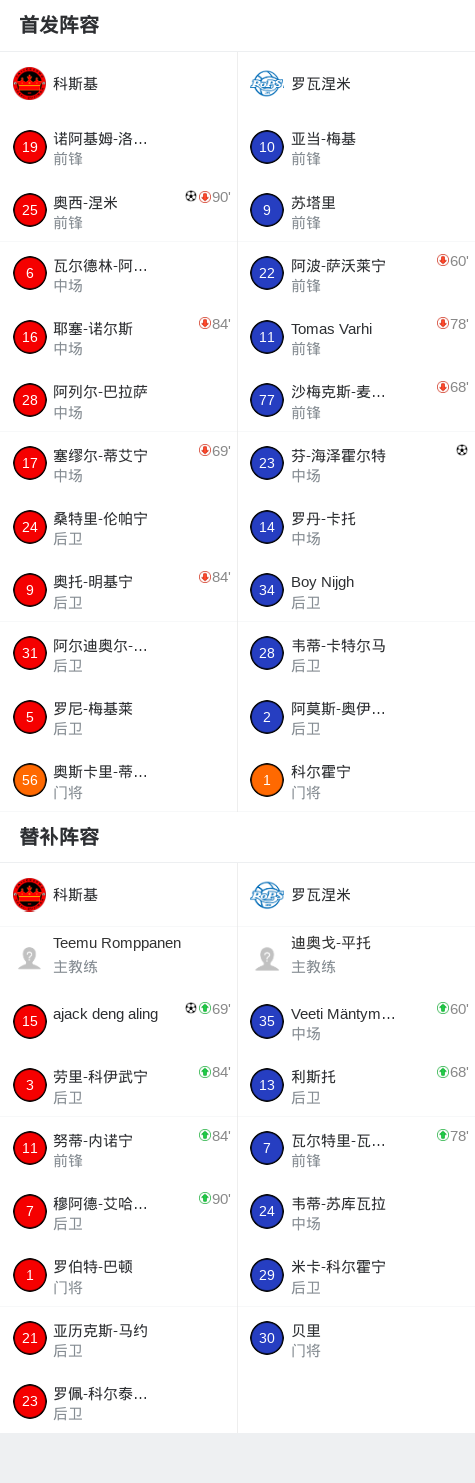
Task: Open substitute ajack deng aling
Action: [118, 1022]
